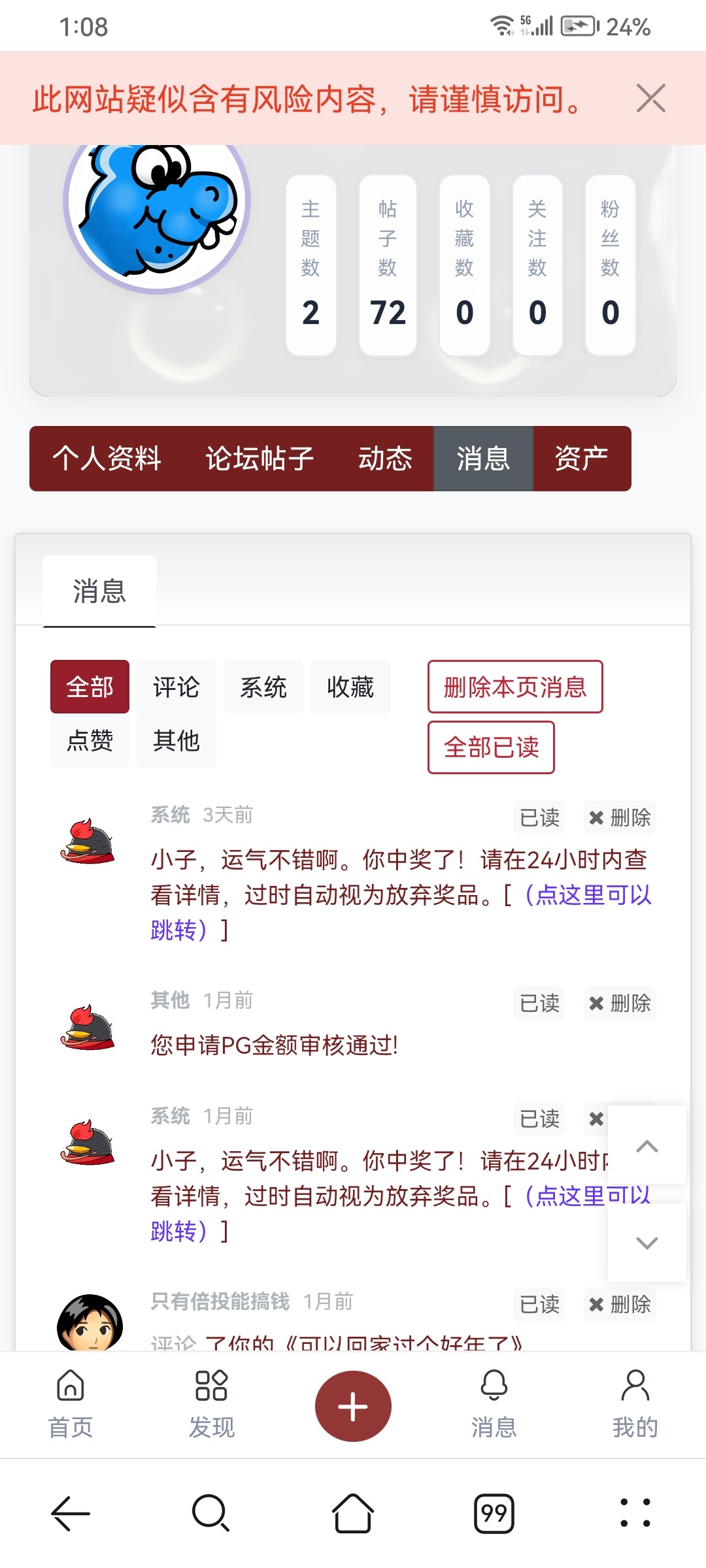
Task: Tap the browser search magnifier icon
Action: pyautogui.click(x=211, y=1513)
